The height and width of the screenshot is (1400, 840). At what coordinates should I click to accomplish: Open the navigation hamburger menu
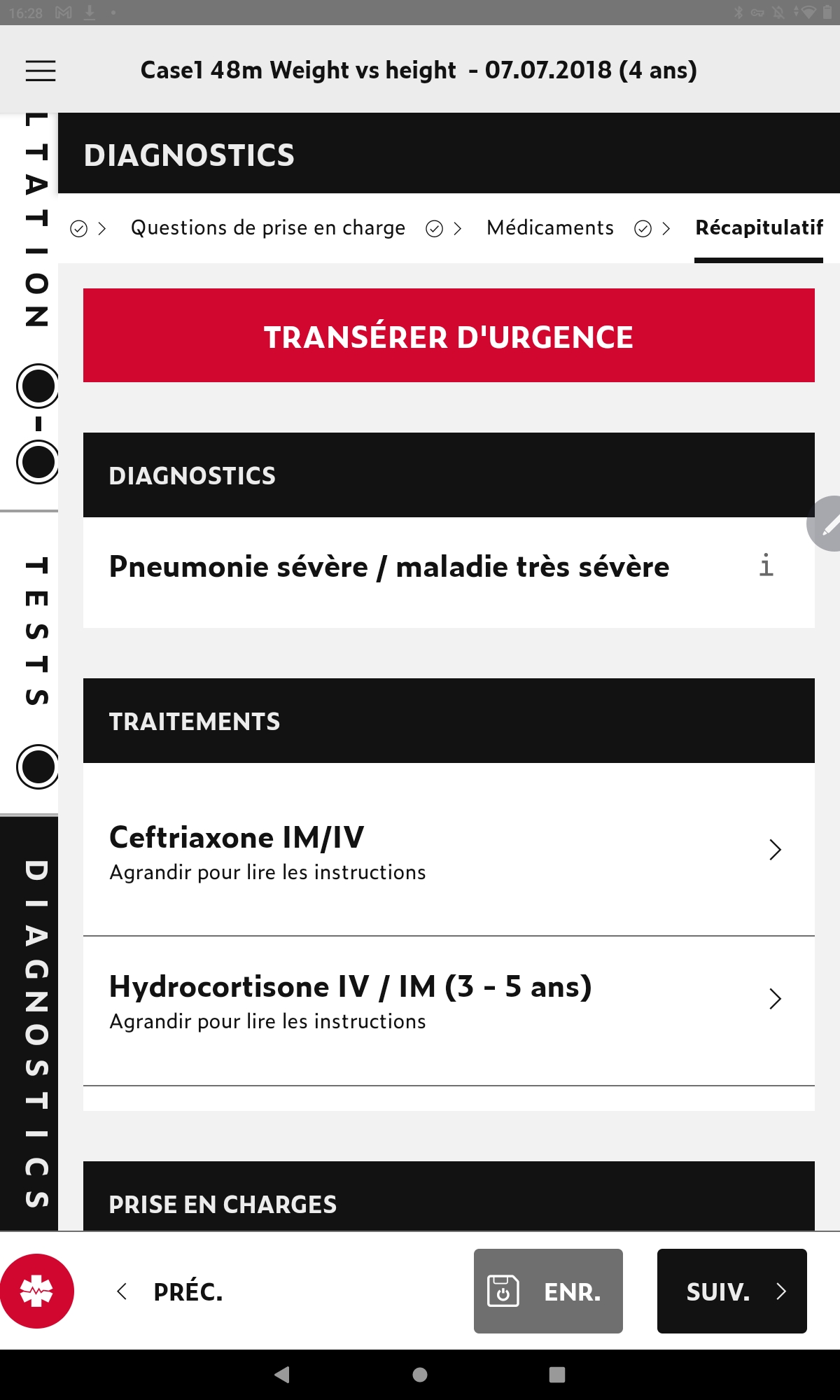coord(40,70)
